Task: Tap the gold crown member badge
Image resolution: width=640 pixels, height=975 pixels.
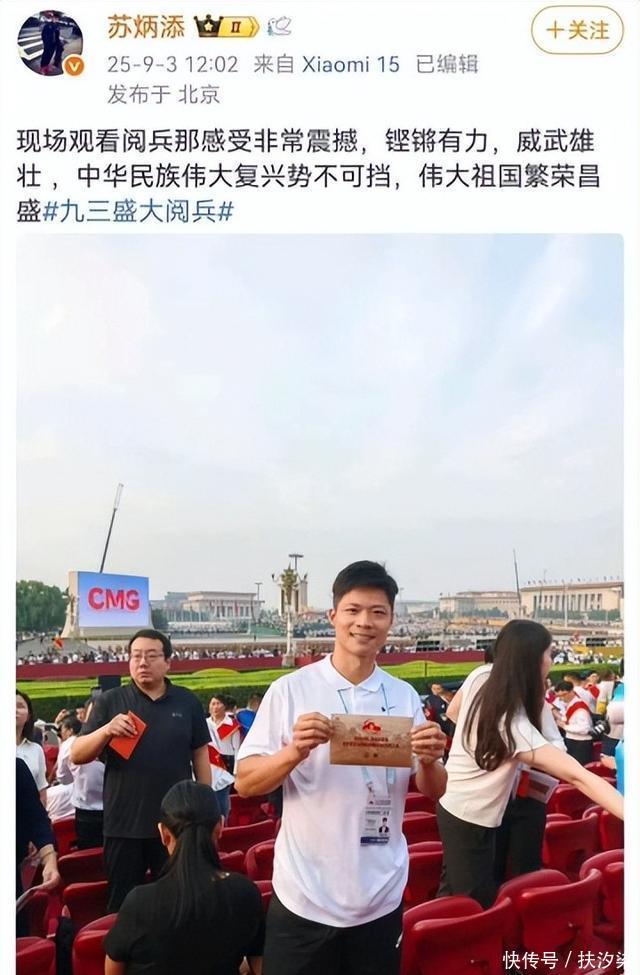Action: pyautogui.click(x=226, y=27)
